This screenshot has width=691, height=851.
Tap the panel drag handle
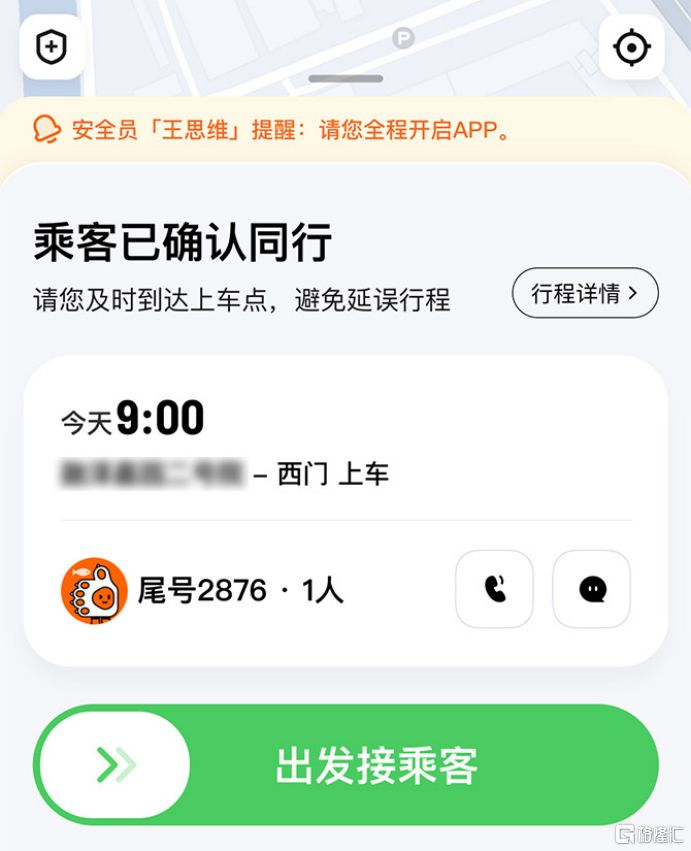[x=345, y=78]
